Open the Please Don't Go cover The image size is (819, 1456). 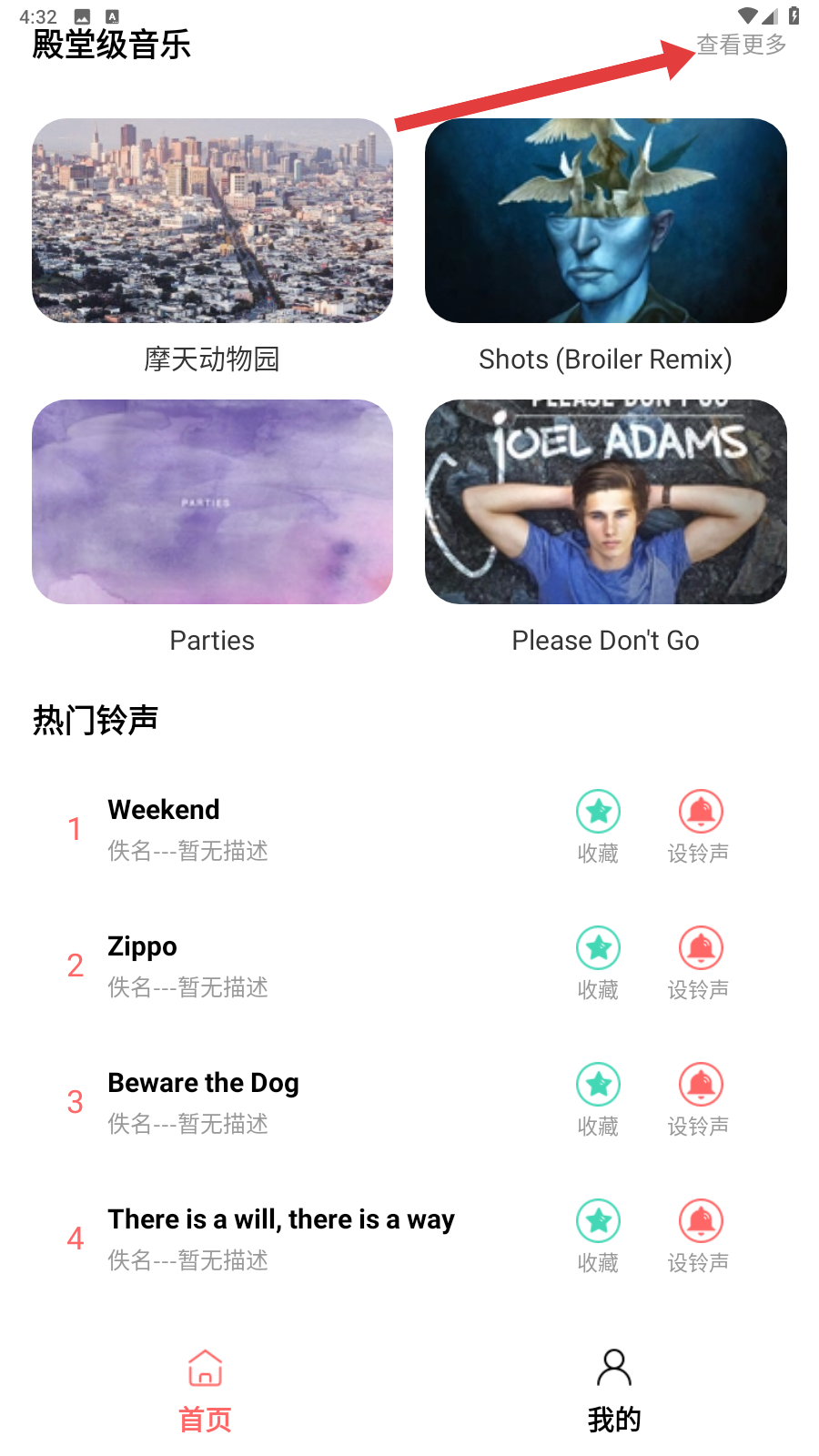click(605, 501)
